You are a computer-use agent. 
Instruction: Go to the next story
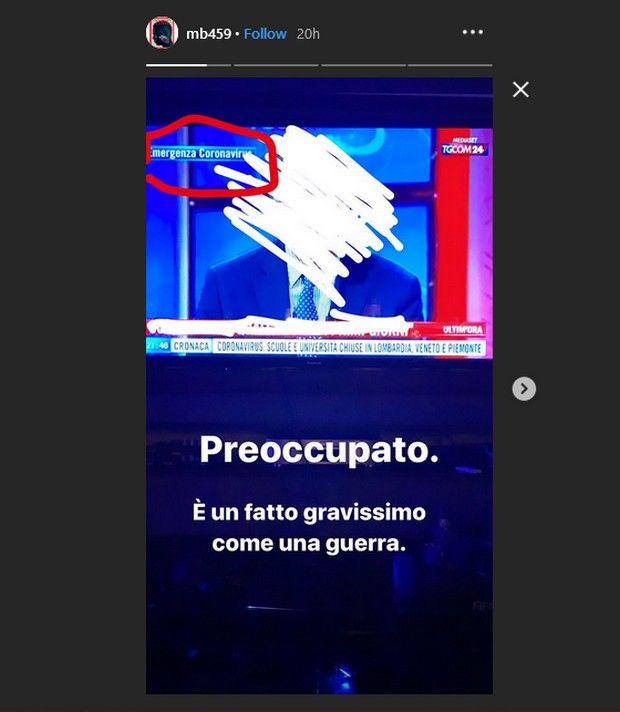[x=524, y=389]
